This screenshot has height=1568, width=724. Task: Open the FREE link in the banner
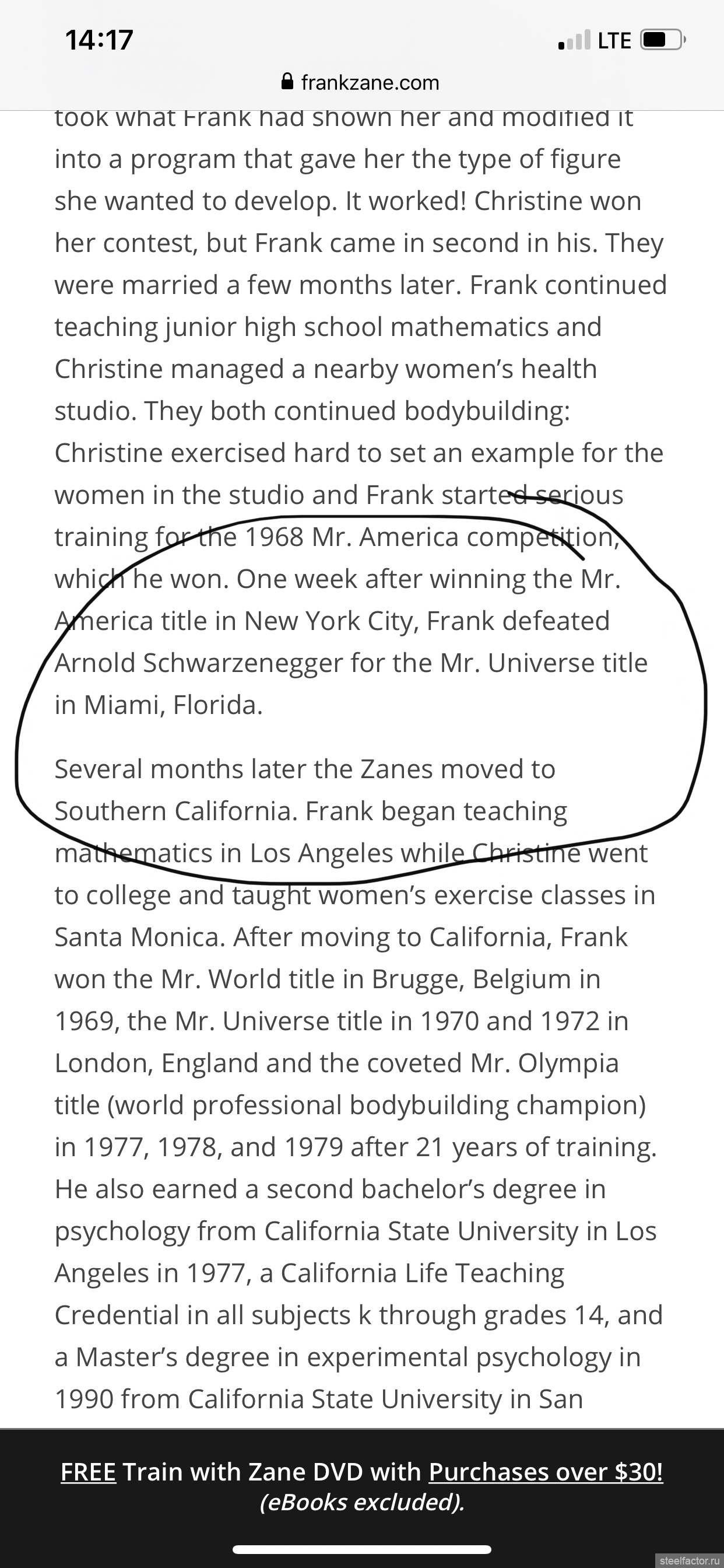pyautogui.click(x=88, y=1472)
